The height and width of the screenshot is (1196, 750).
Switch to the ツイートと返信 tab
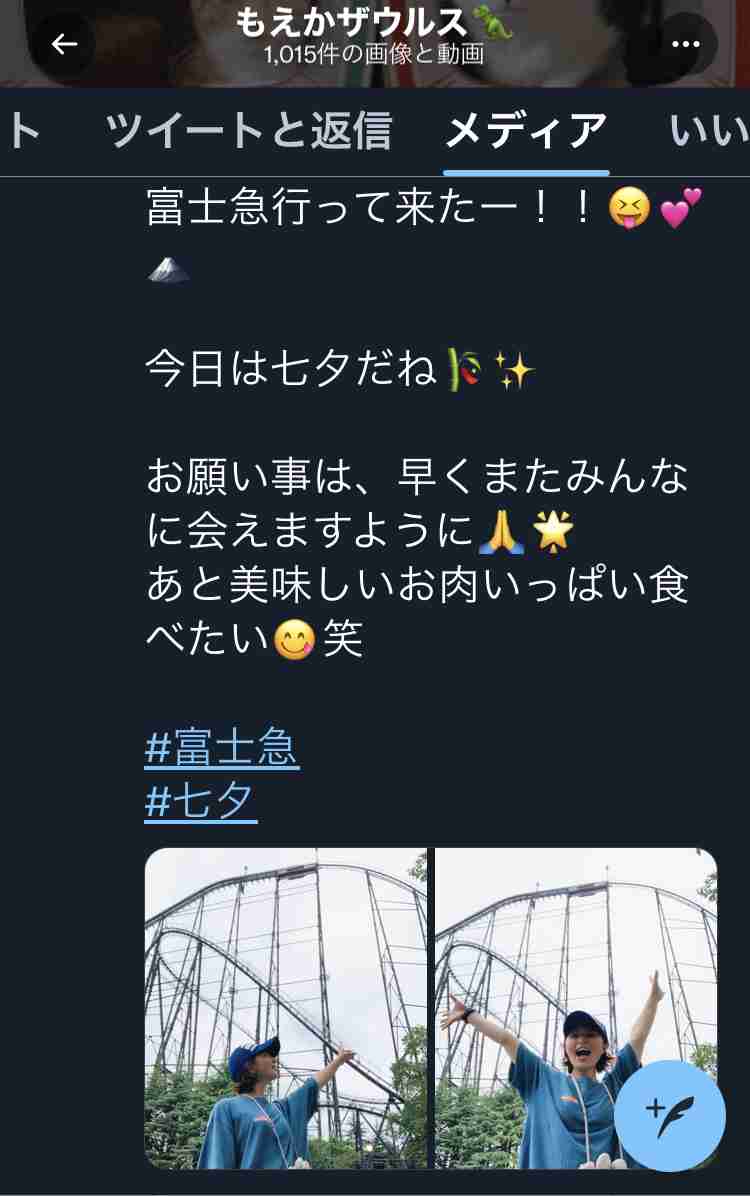(x=249, y=131)
